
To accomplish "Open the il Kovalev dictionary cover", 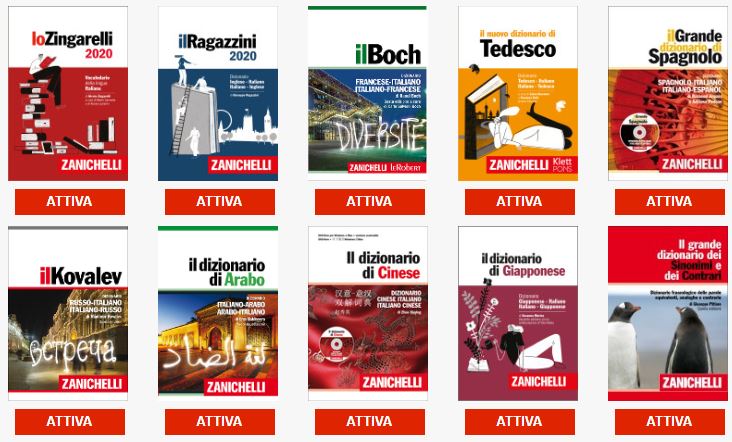I will click(68, 313).
